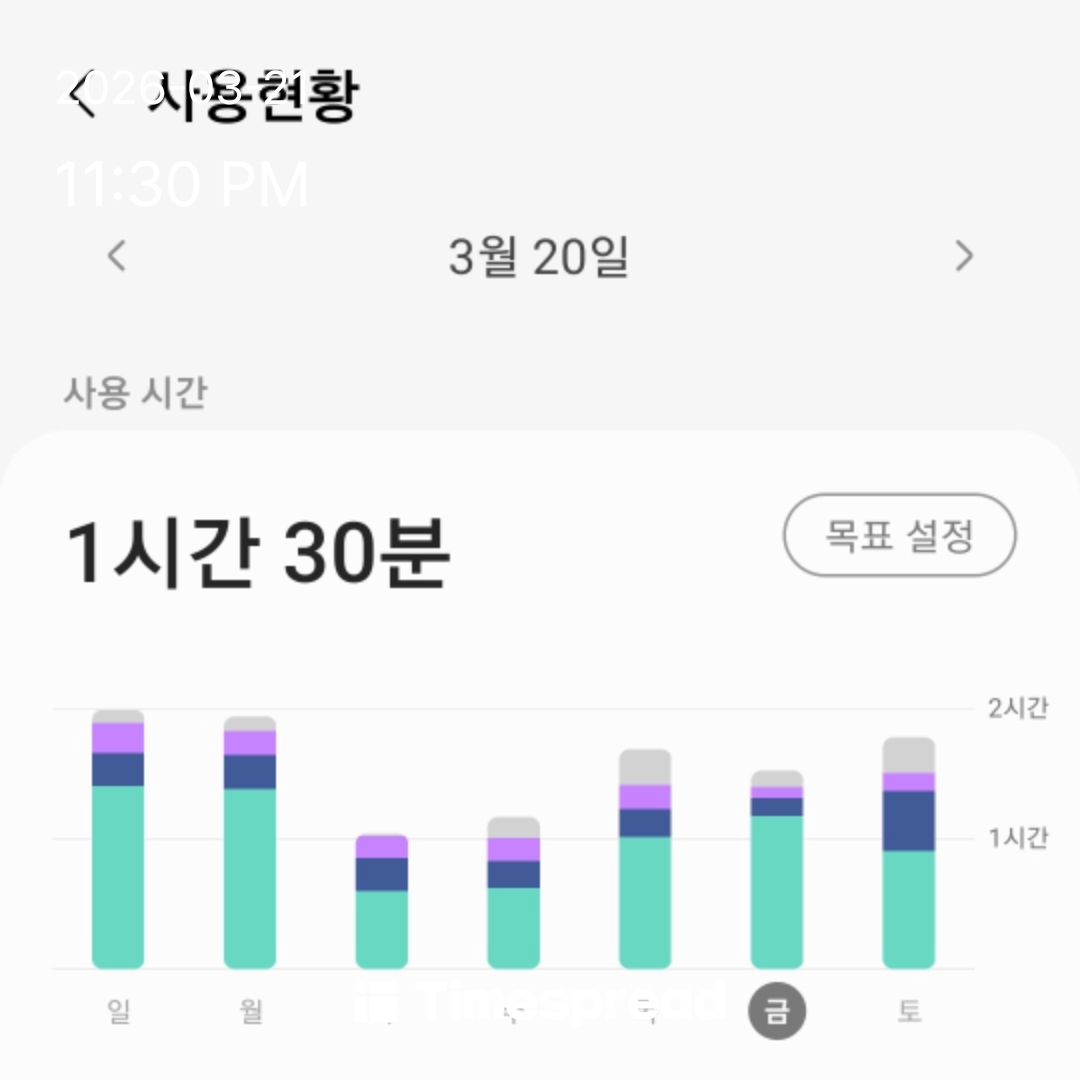Screen dimensions: 1080x1080
Task: Select the 토 bar in the usage chart
Action: pyautogui.click(x=908, y=853)
